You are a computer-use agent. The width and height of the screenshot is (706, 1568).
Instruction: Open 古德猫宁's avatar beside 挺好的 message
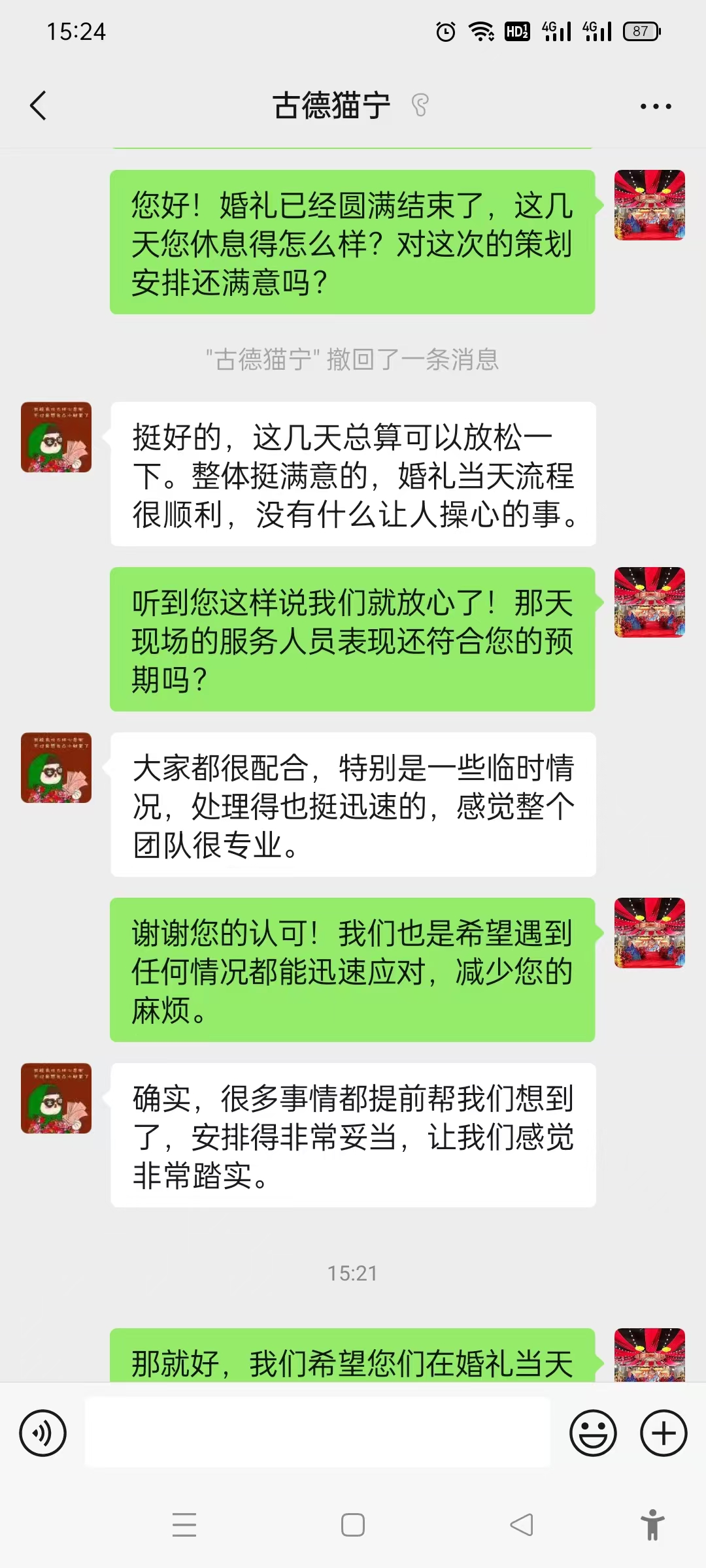[x=56, y=437]
